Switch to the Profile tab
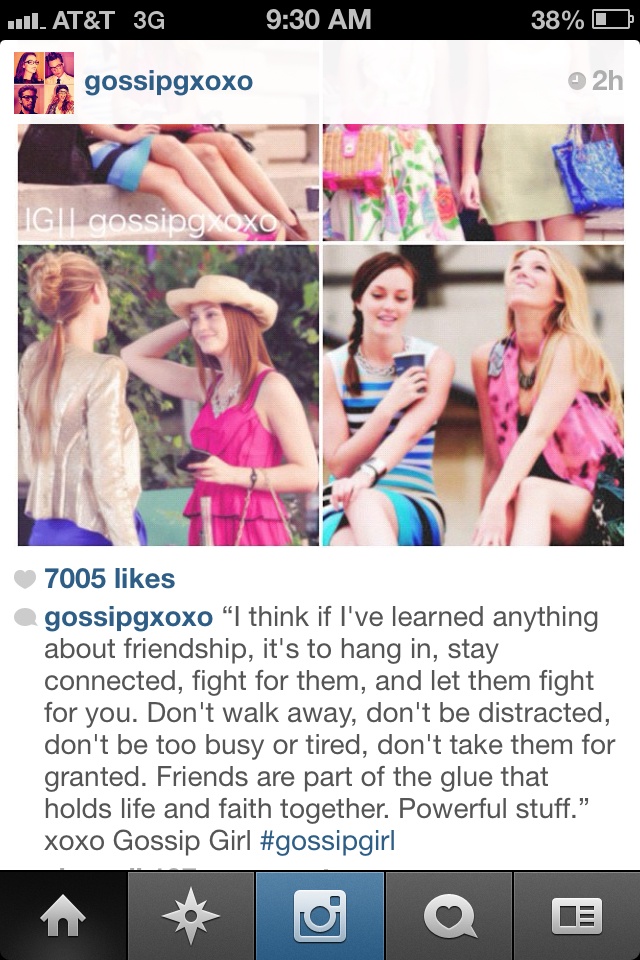 pyautogui.click(x=576, y=916)
